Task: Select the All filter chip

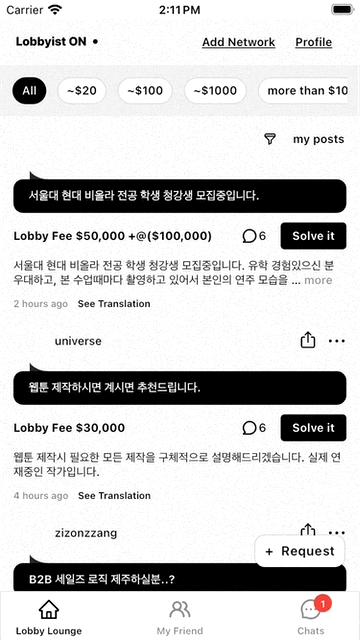Action: coord(29,90)
